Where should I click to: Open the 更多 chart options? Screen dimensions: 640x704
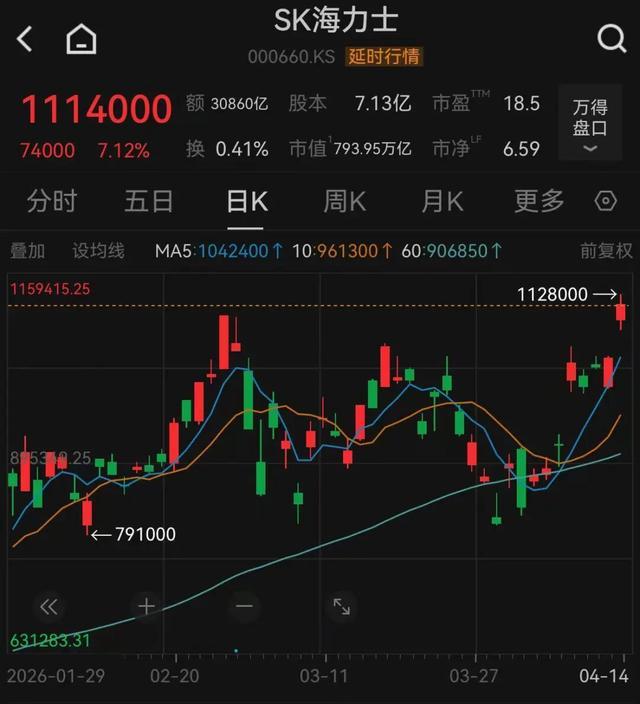[x=539, y=201]
